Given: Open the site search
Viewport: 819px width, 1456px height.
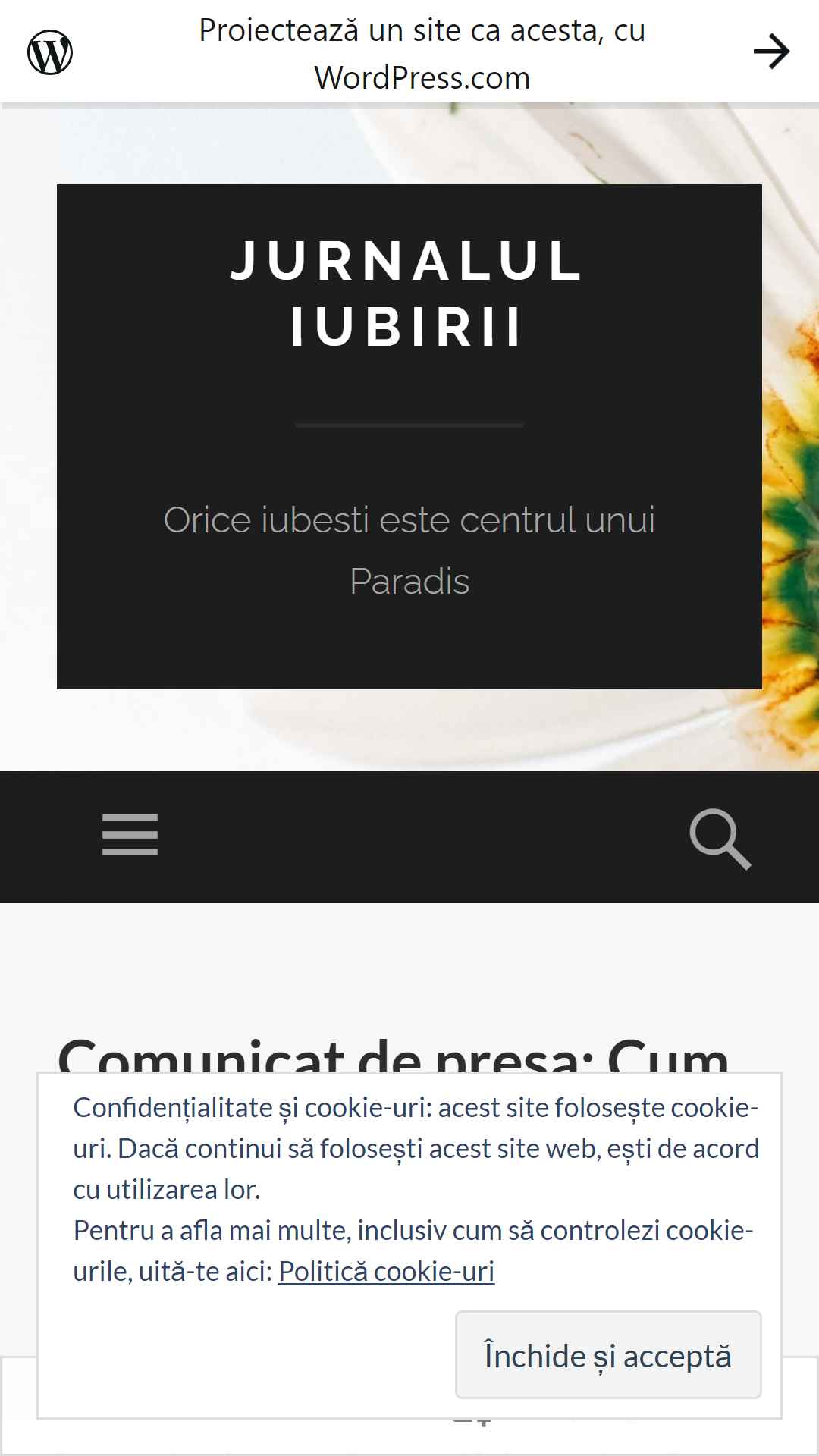Looking at the screenshot, I should click(720, 839).
